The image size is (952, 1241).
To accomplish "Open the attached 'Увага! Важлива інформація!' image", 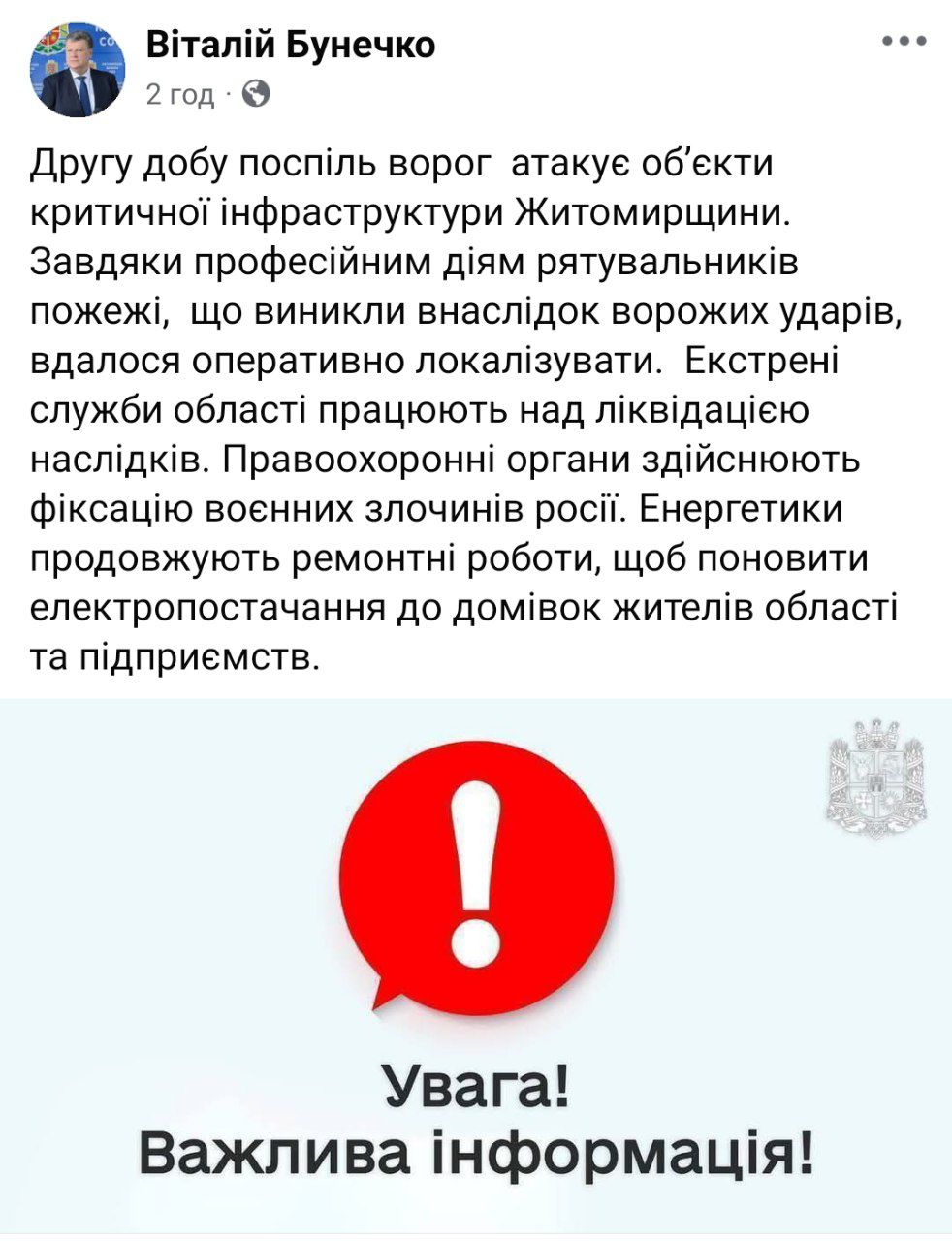I will coord(476,965).
